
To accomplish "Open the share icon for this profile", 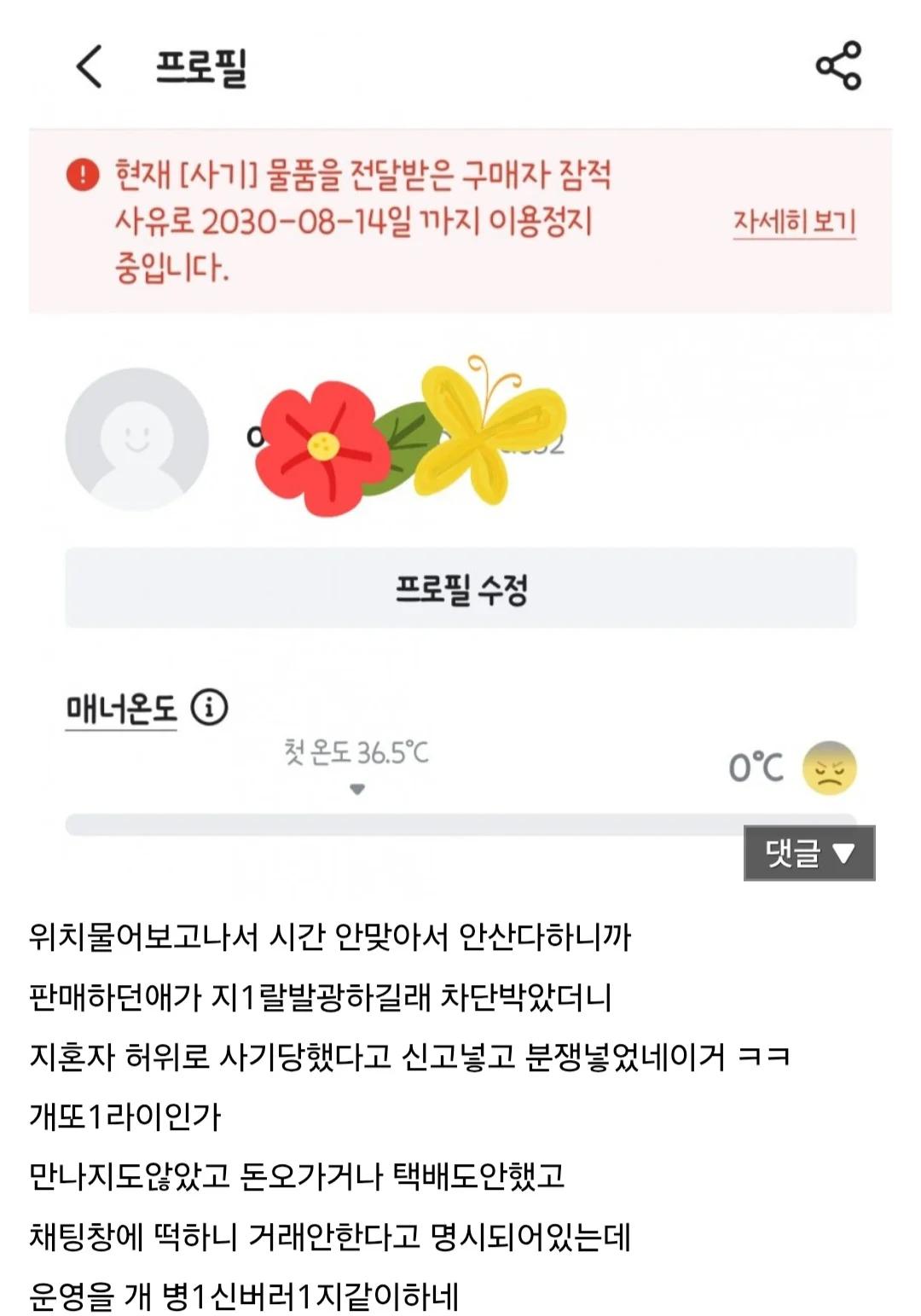I will [x=837, y=68].
